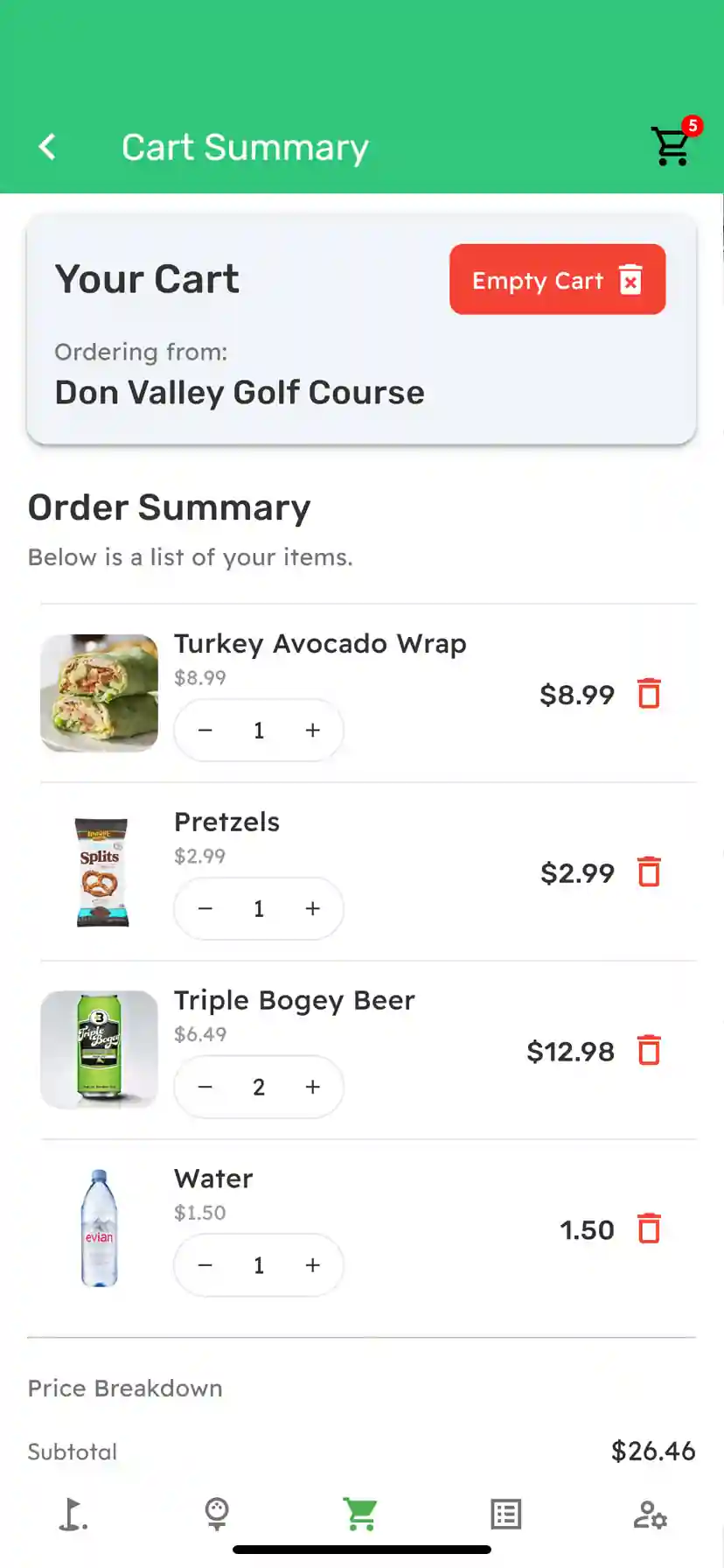The height and width of the screenshot is (1568, 724).
Task: Tap the Evian water bottle image
Action: point(99,1227)
